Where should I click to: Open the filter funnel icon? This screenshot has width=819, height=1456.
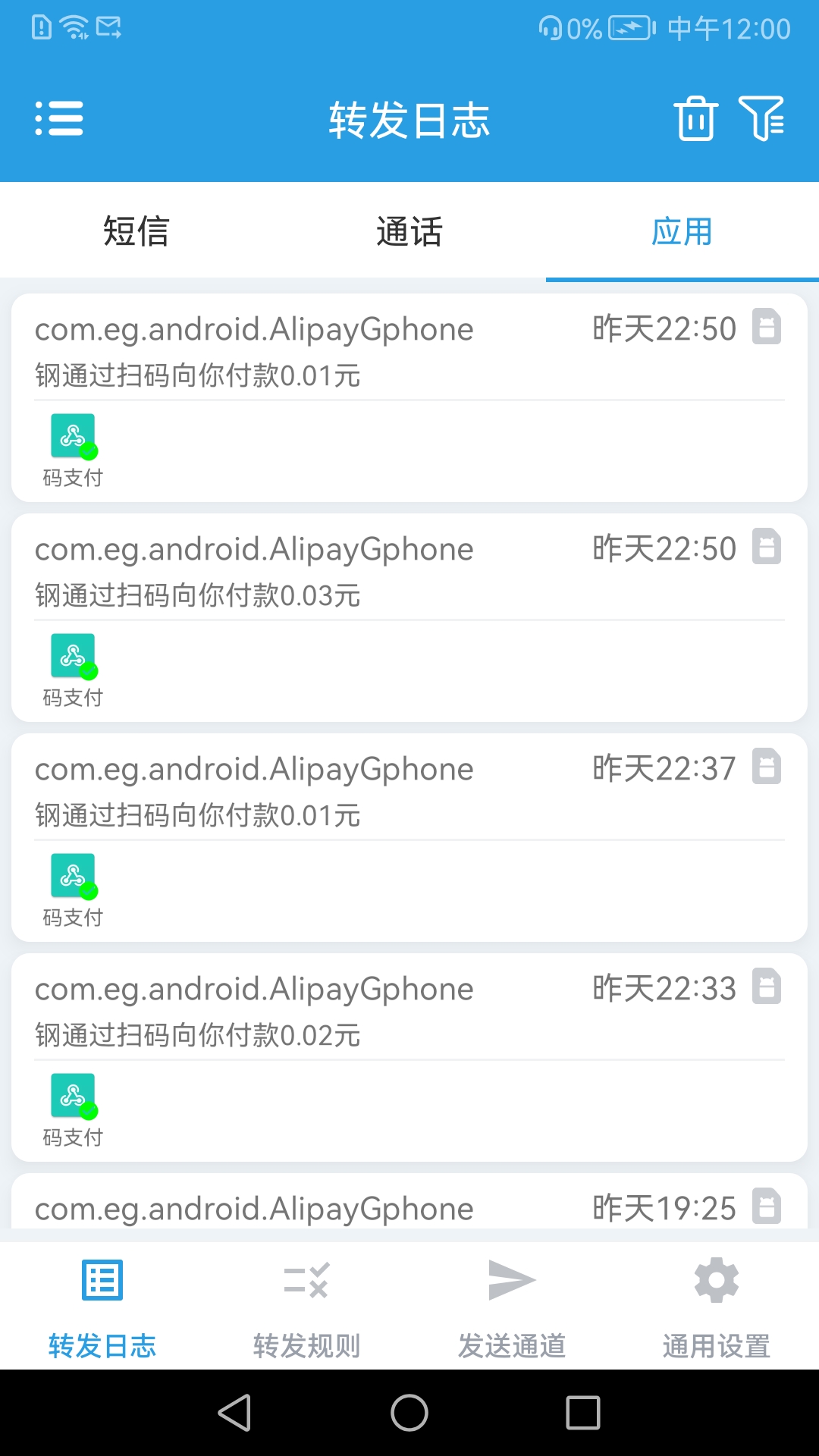tap(761, 119)
